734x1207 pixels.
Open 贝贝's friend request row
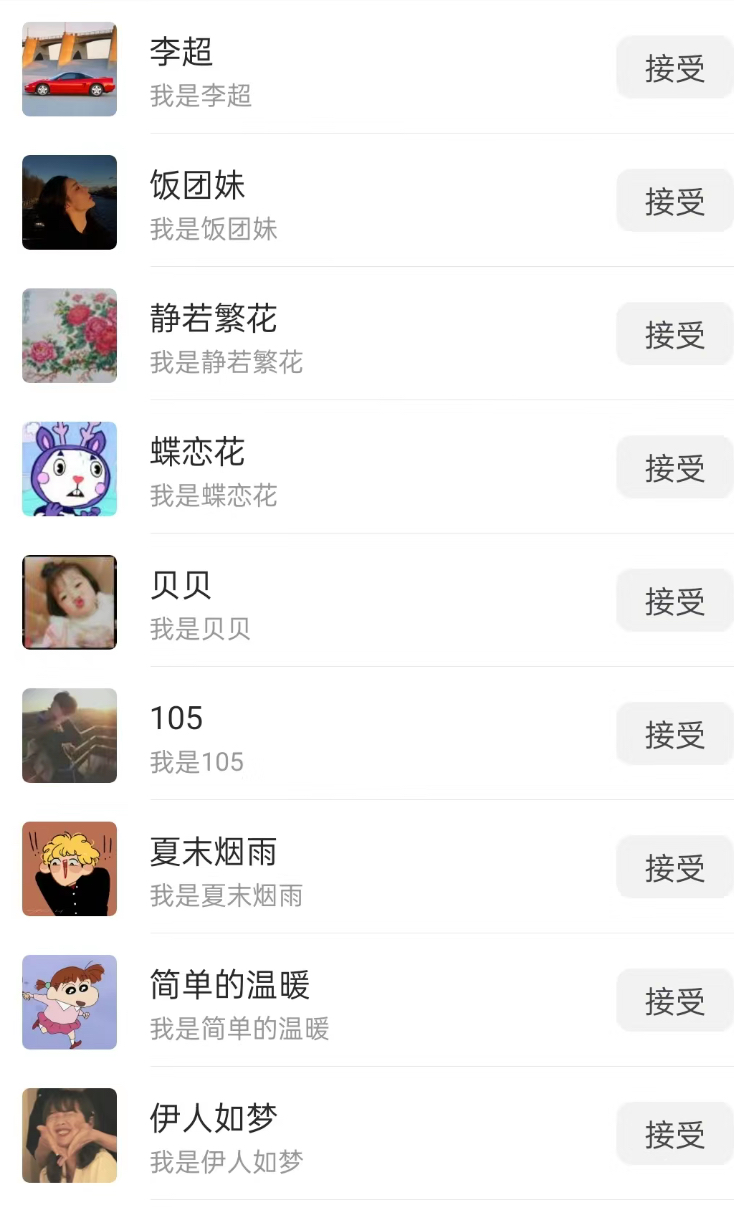coord(350,601)
